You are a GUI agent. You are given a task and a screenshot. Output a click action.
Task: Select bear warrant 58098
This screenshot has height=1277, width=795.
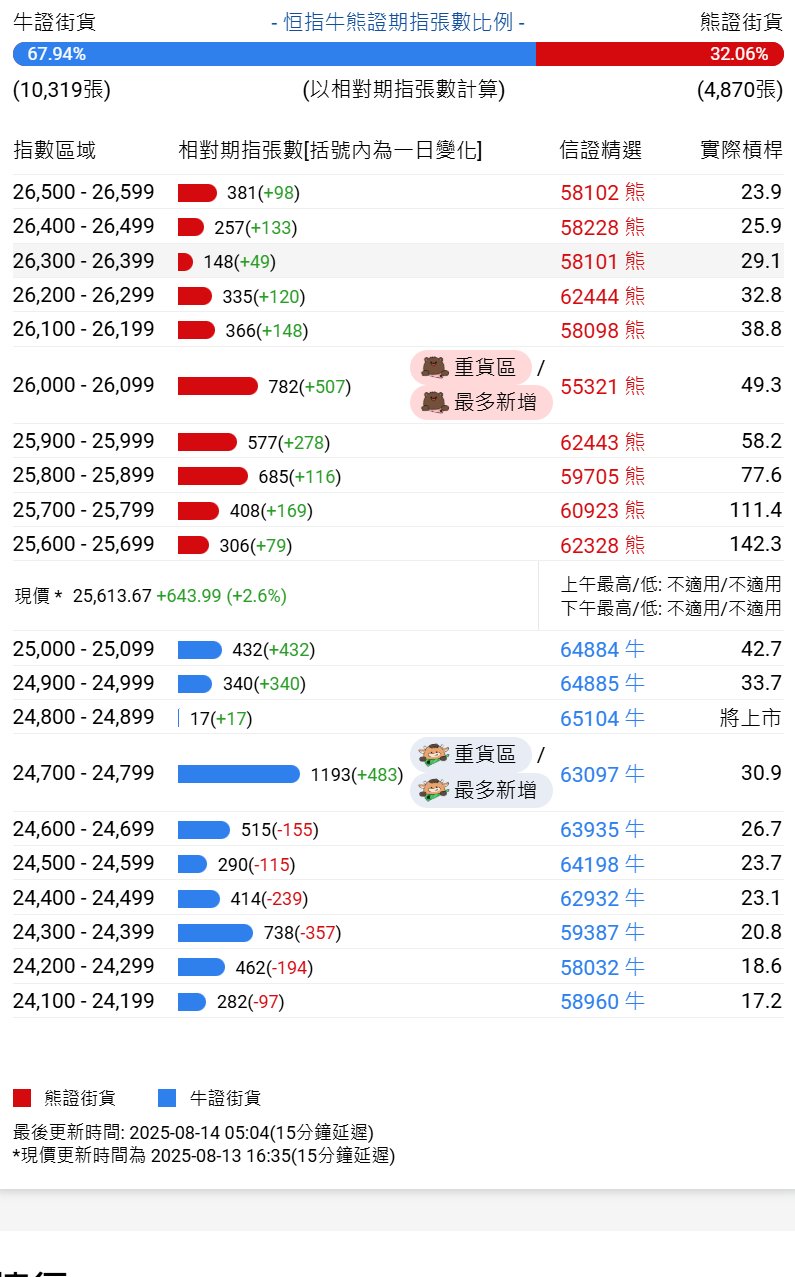click(x=602, y=330)
